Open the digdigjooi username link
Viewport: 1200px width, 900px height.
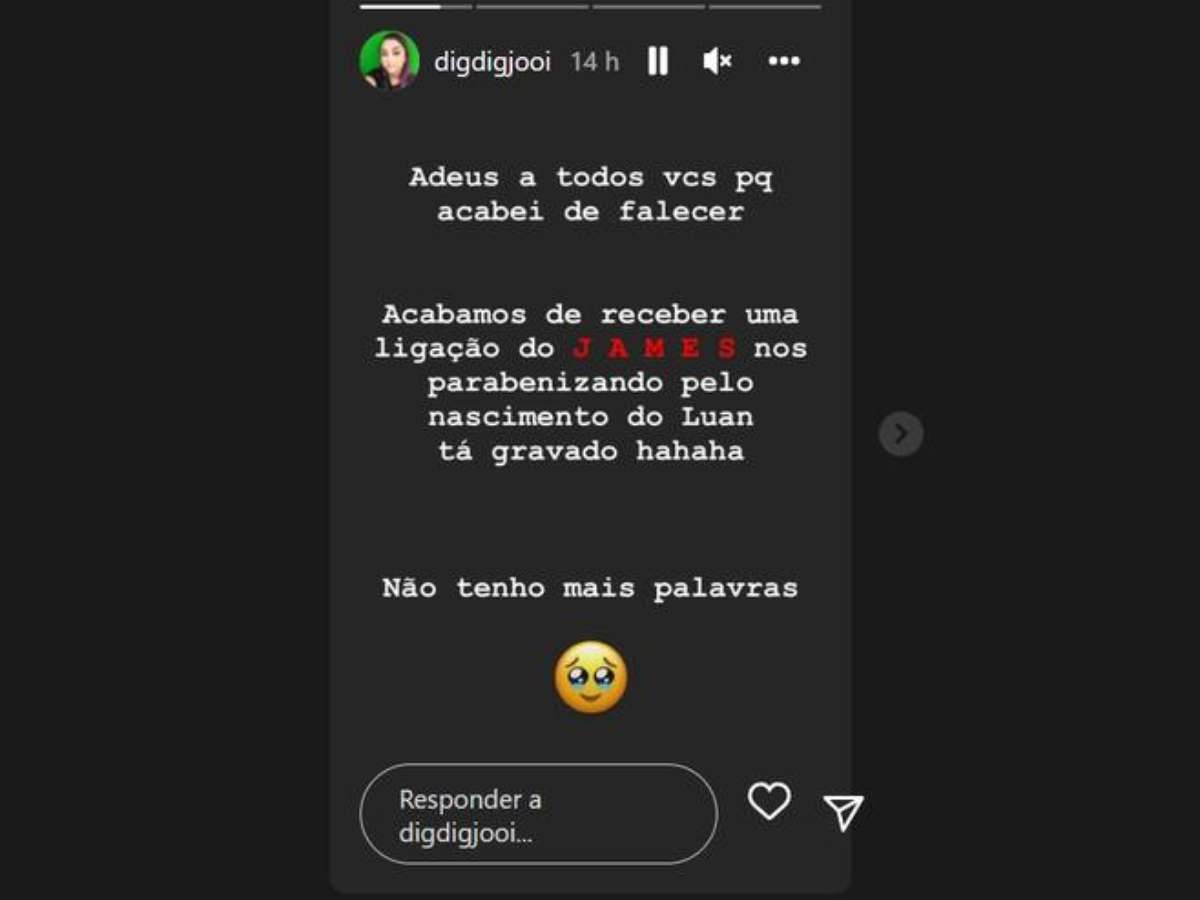tap(492, 62)
